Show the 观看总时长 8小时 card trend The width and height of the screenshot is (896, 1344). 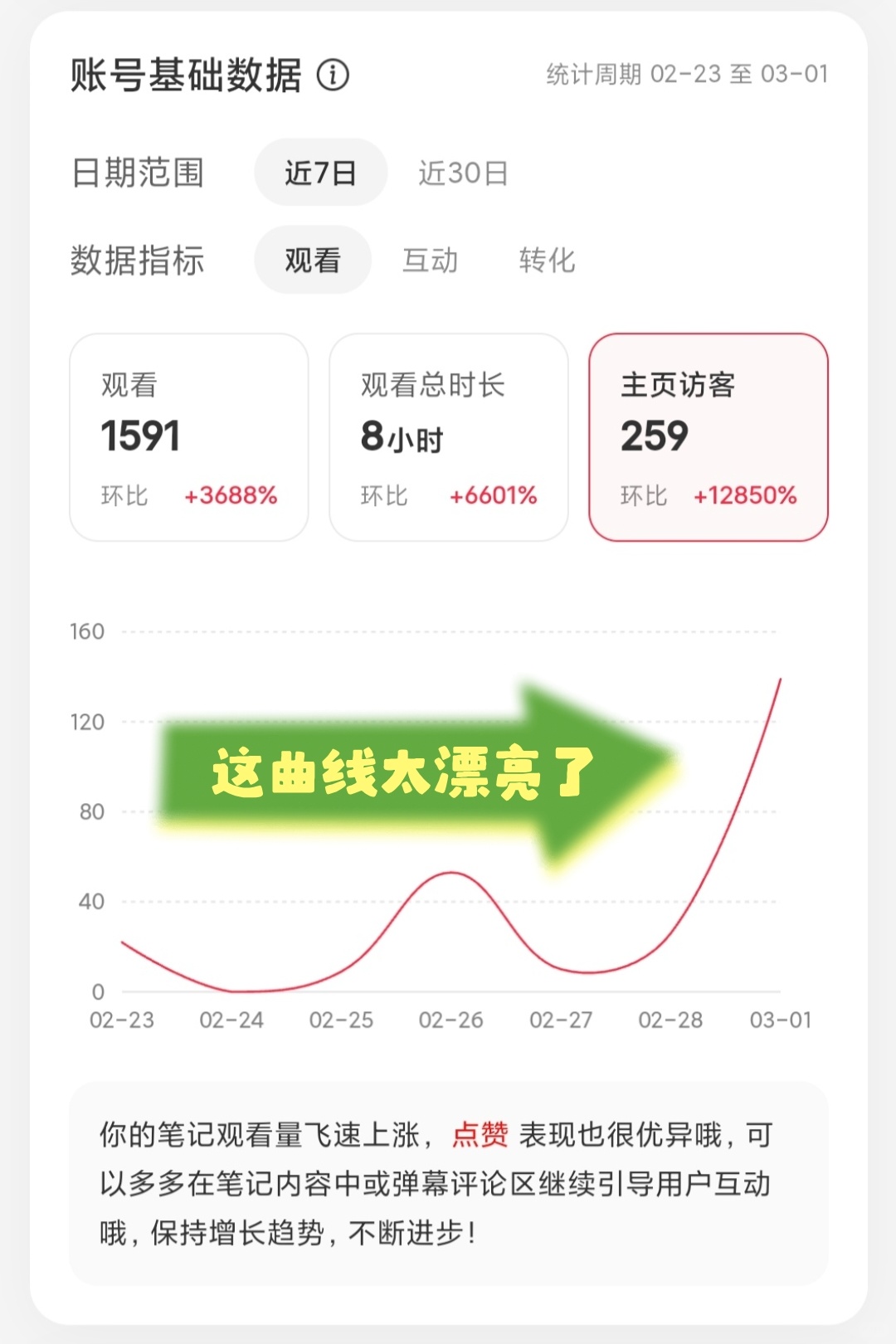tap(449, 437)
